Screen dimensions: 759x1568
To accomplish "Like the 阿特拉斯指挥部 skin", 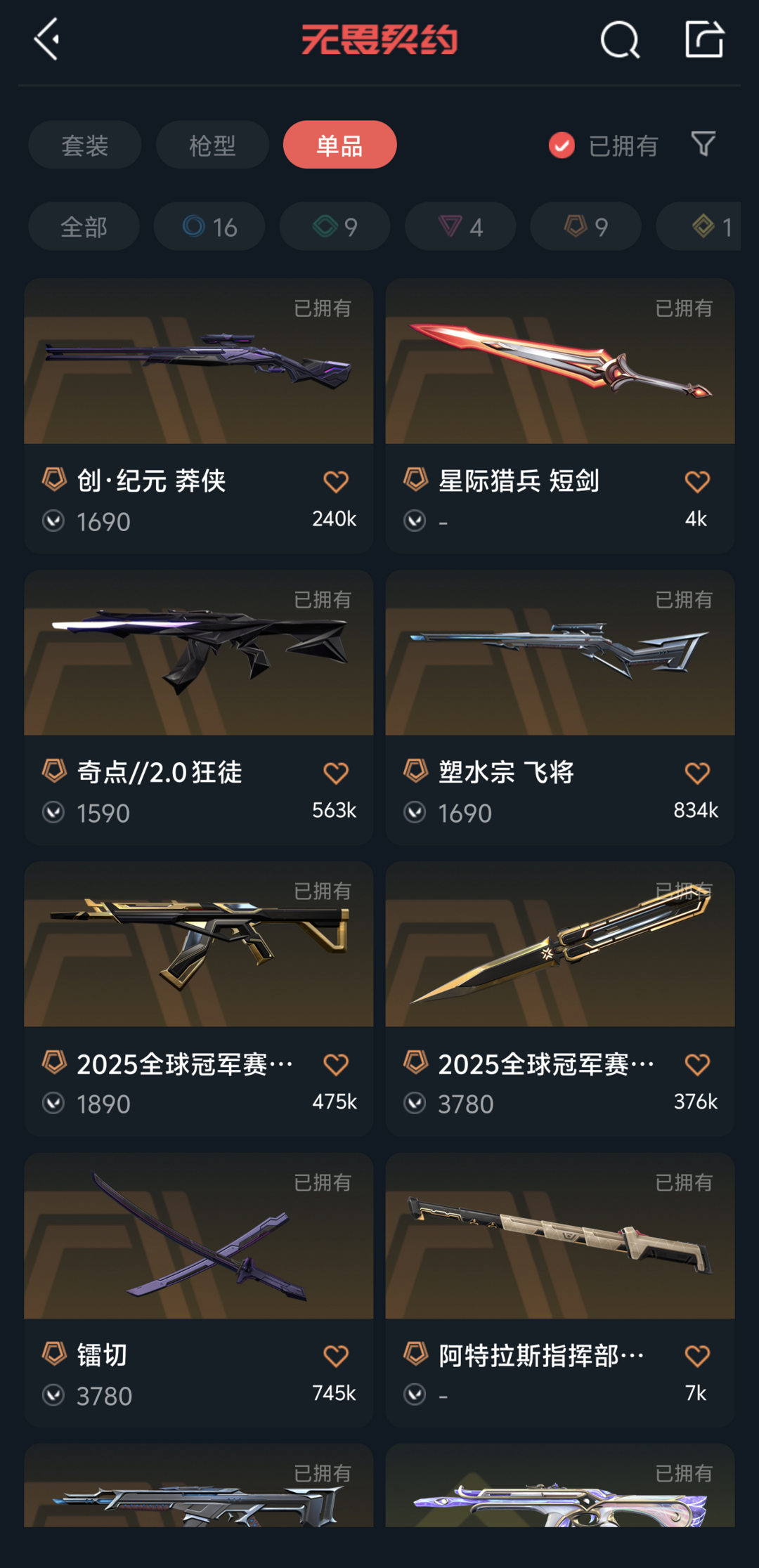I will point(696,1356).
